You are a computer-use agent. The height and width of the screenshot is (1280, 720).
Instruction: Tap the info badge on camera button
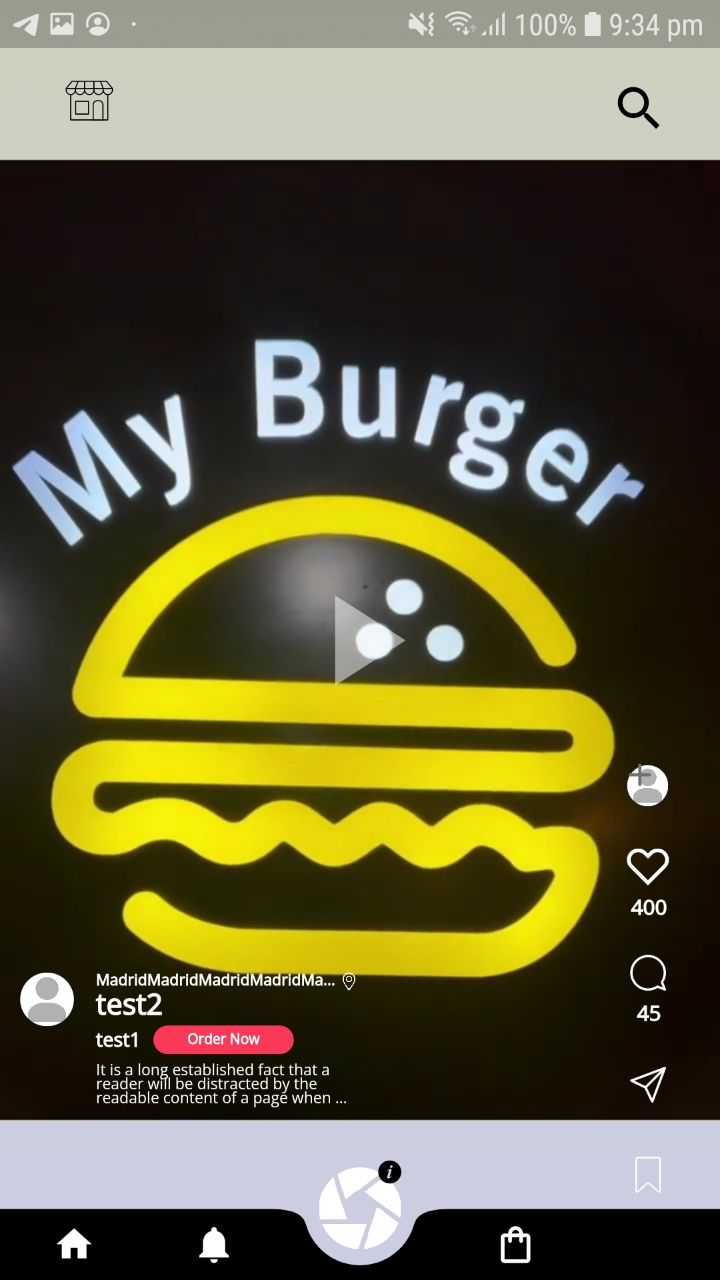point(390,1172)
